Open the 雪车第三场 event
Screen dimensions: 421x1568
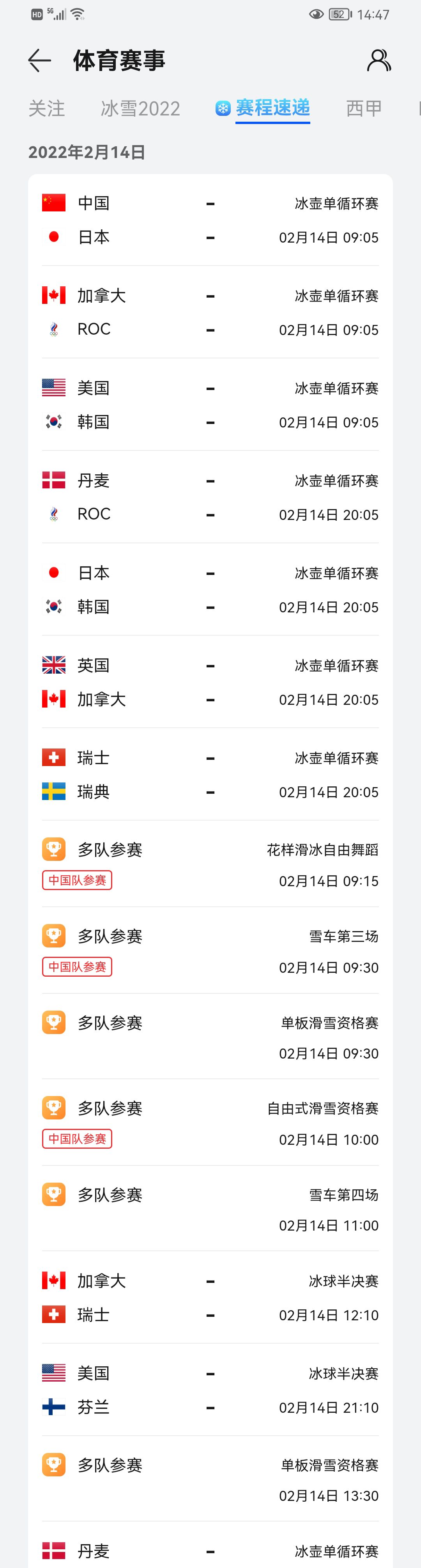(210, 951)
